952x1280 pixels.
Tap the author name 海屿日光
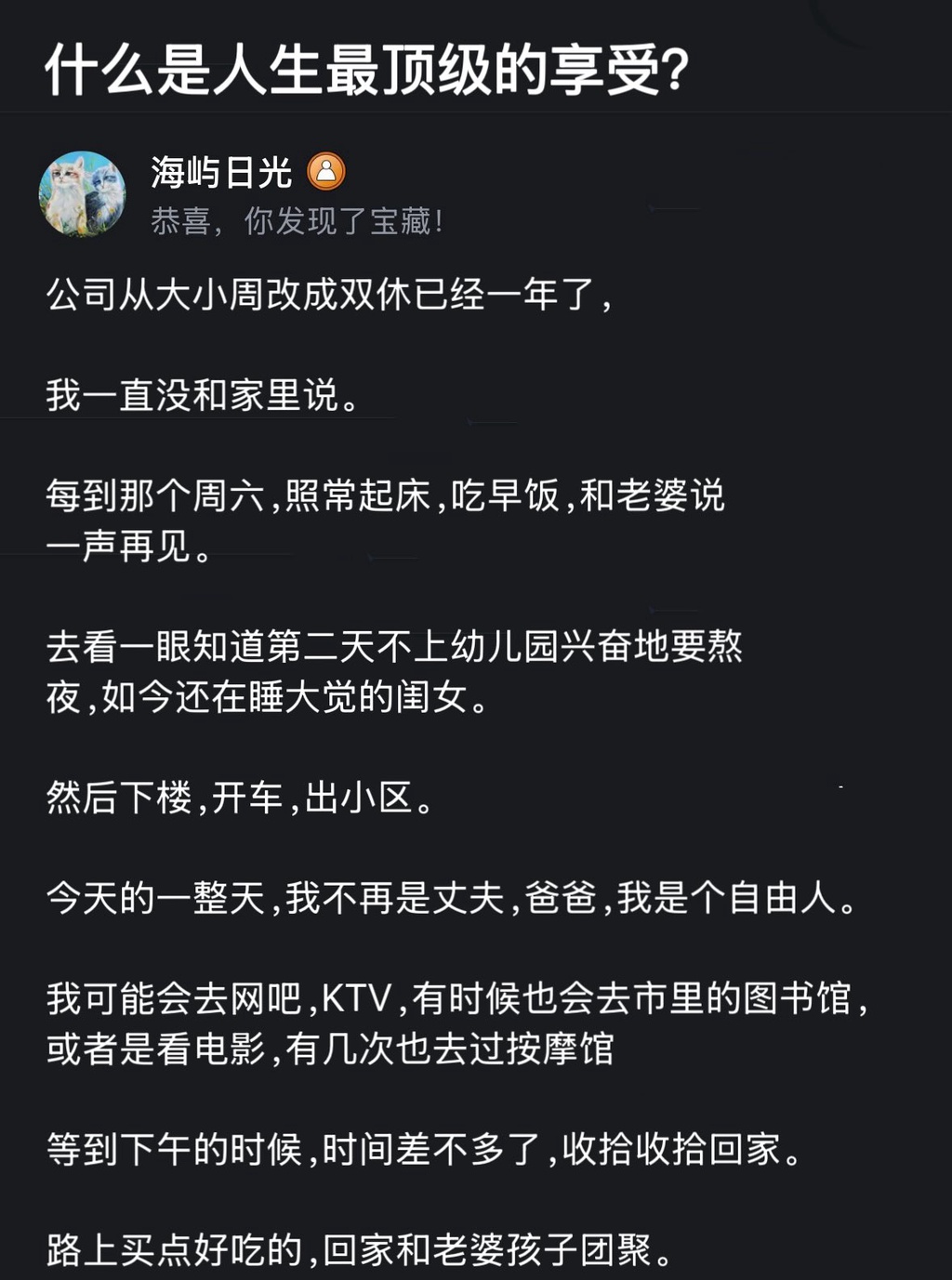point(221,173)
